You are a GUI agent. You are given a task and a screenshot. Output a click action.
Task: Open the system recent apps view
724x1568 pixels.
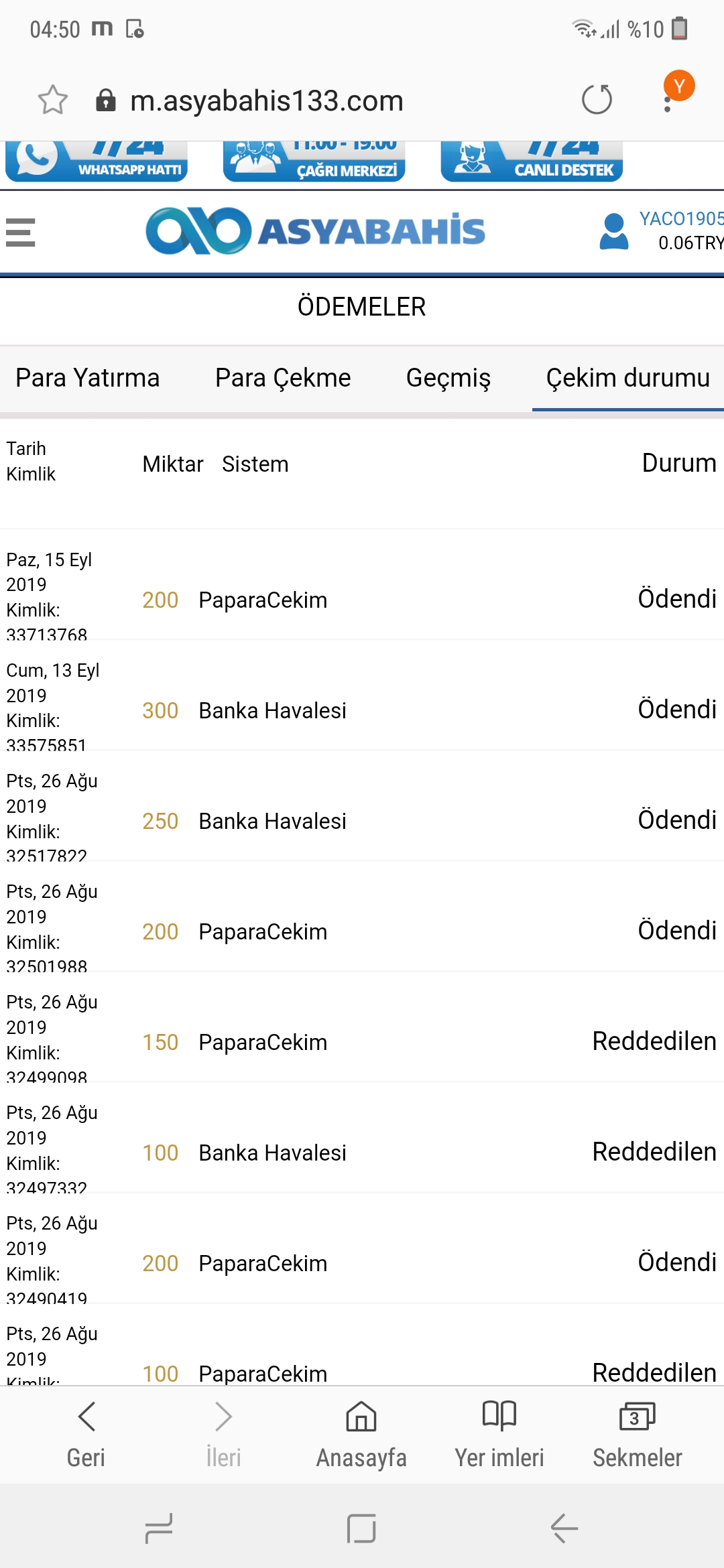tap(160, 1528)
